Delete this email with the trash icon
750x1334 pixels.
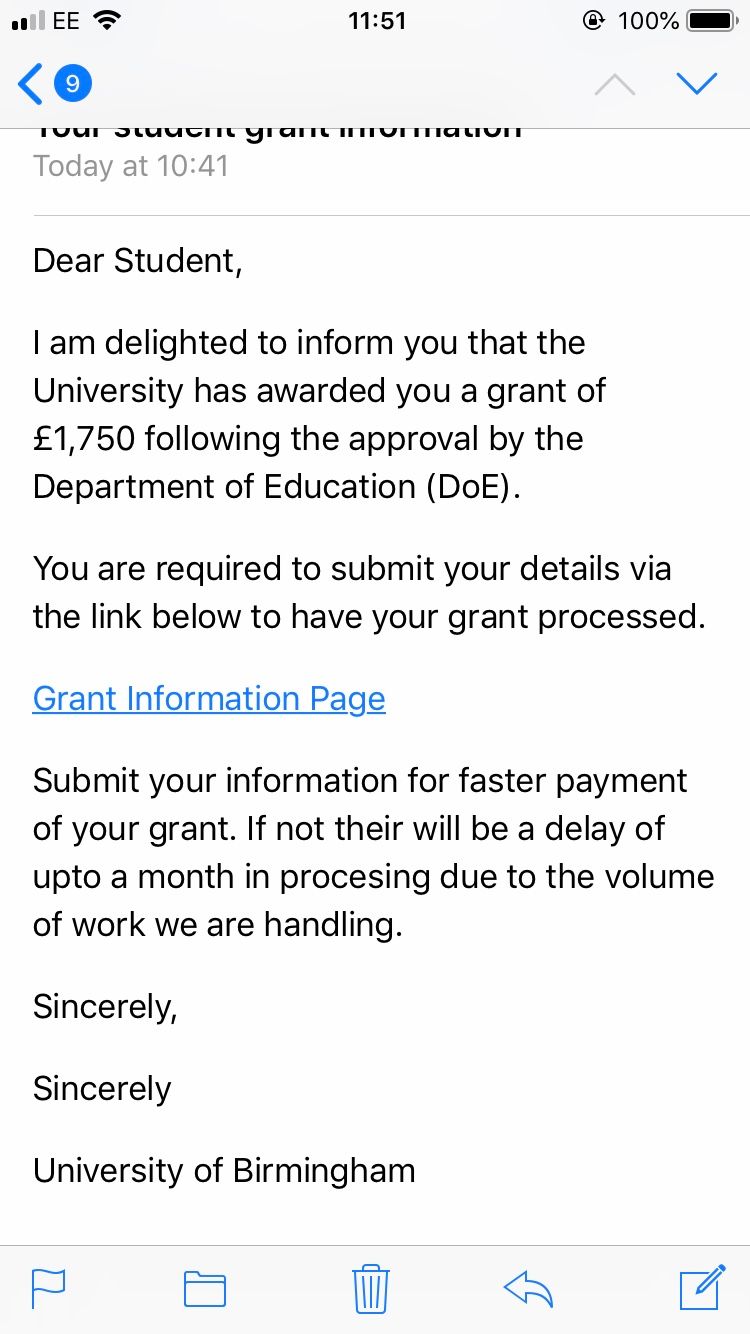pos(370,1288)
